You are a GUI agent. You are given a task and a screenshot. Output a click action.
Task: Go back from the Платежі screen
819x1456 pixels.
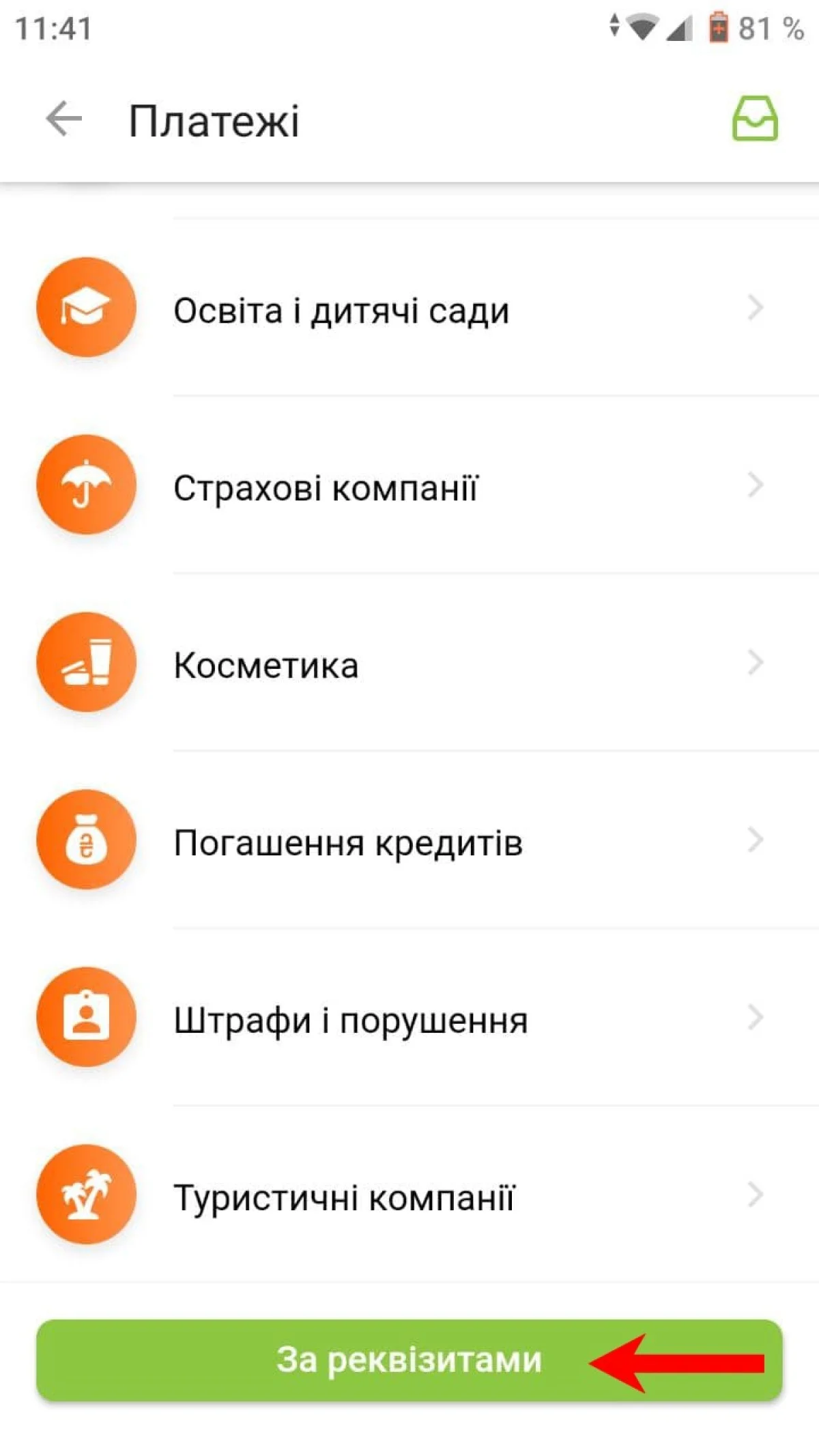(64, 120)
